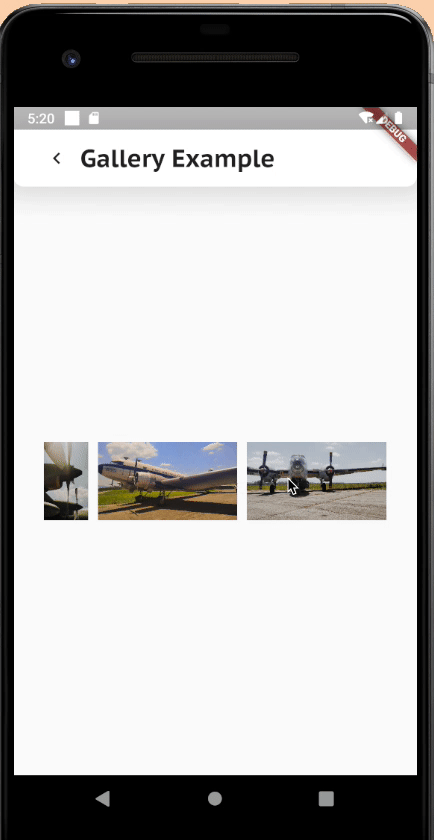Open the propeller close-up thumbnail
This screenshot has height=840, width=434.
pyautogui.click(x=66, y=481)
